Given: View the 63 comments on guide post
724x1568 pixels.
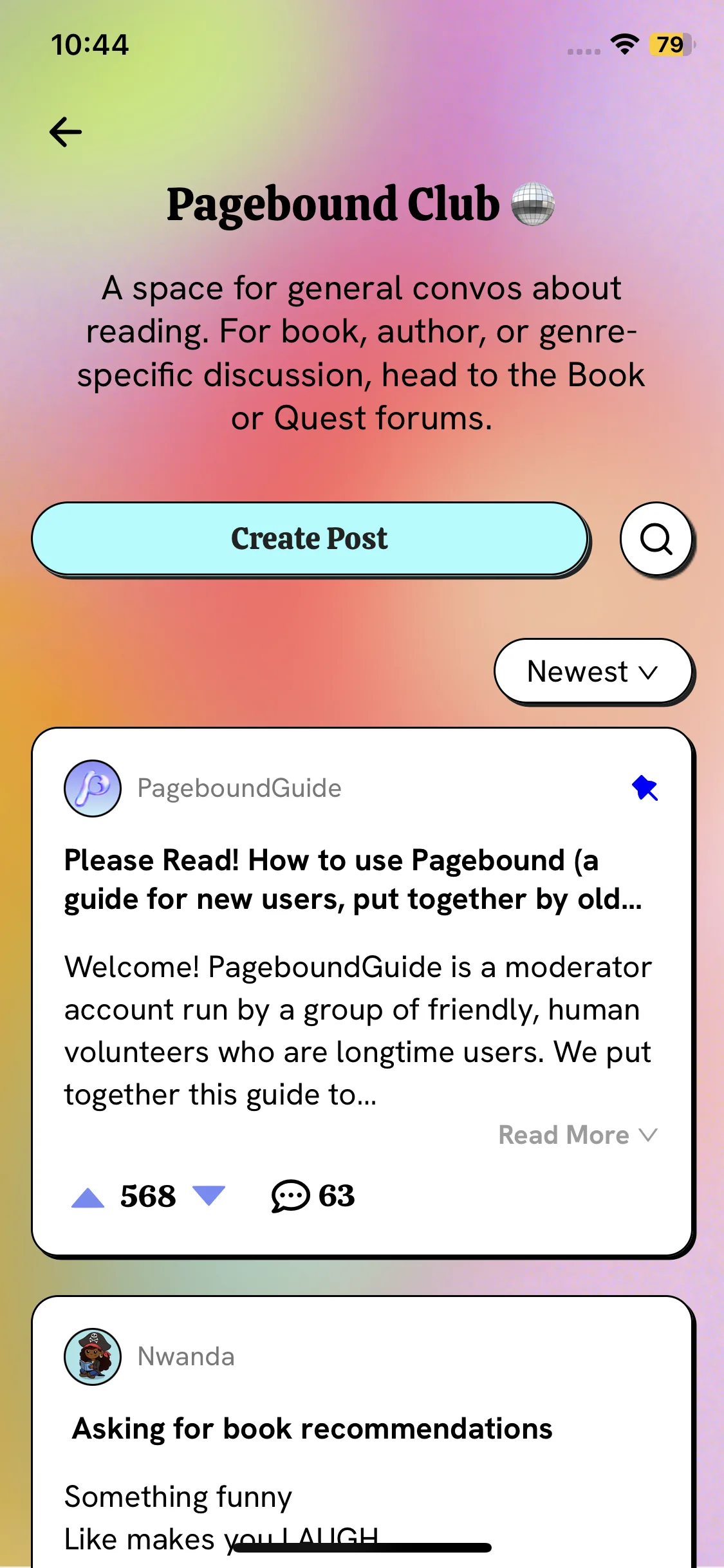Looking at the screenshot, I should click(313, 1196).
